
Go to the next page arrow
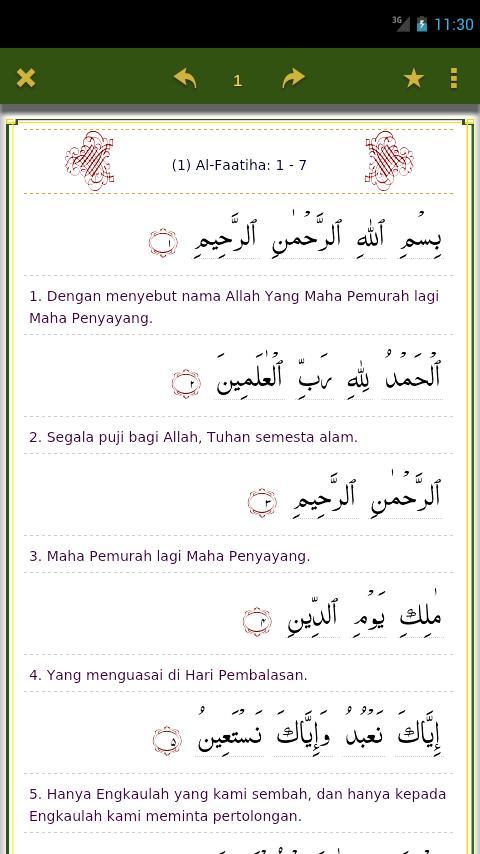click(x=293, y=78)
